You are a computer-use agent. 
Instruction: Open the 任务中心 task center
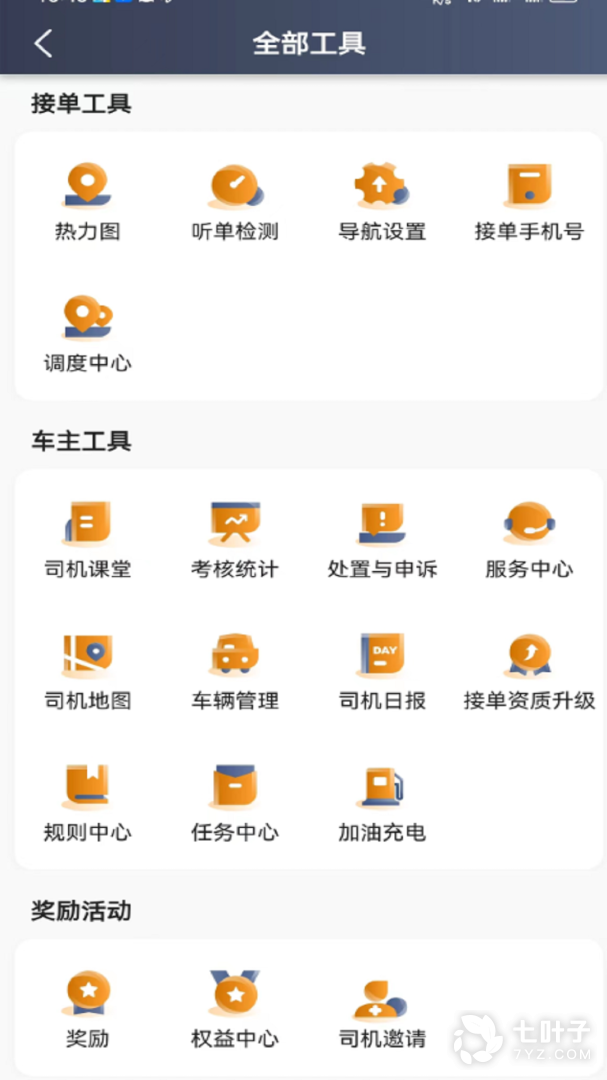click(235, 803)
